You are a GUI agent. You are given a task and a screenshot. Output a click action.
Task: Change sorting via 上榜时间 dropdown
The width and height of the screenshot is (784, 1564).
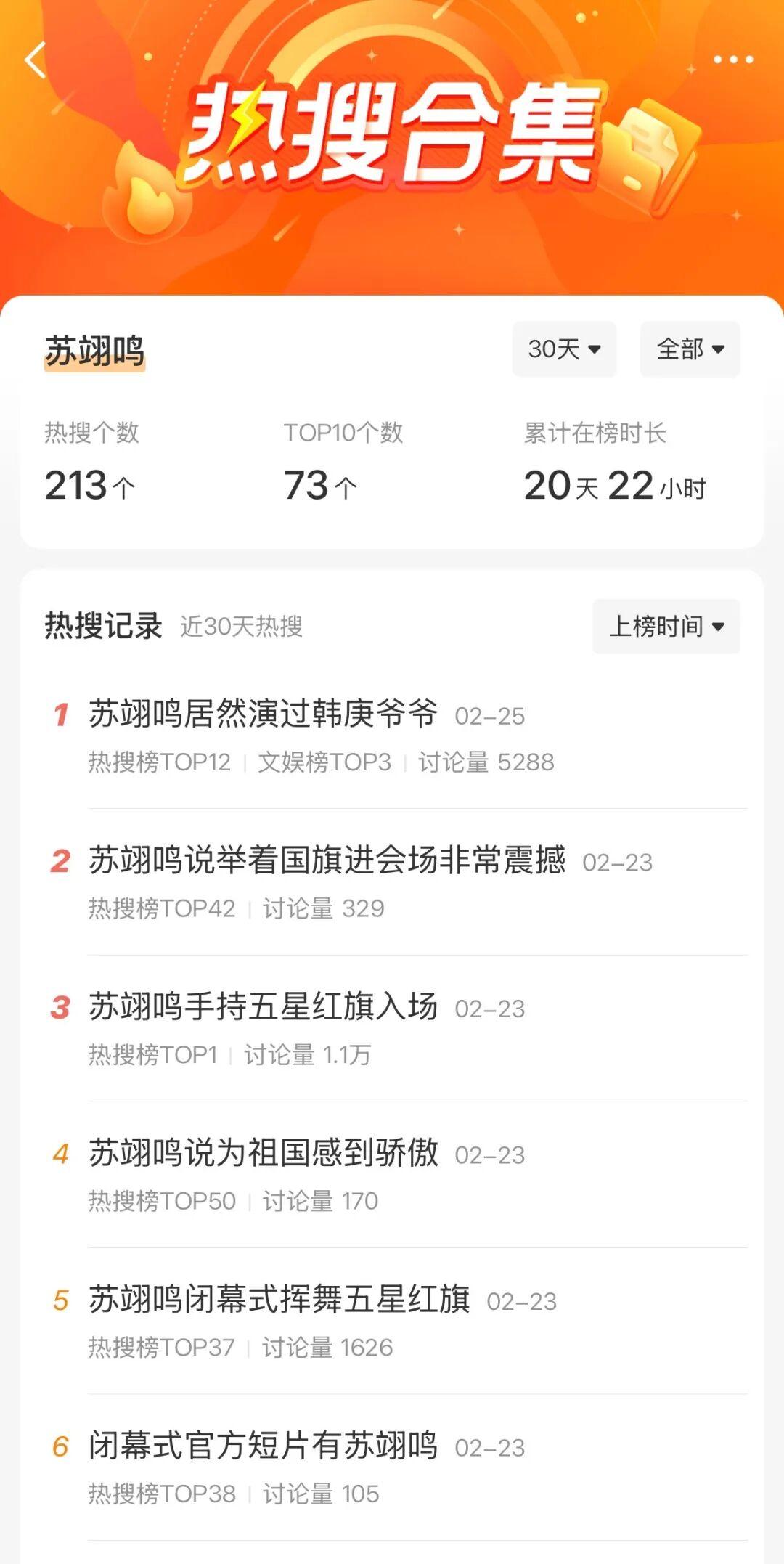[666, 626]
